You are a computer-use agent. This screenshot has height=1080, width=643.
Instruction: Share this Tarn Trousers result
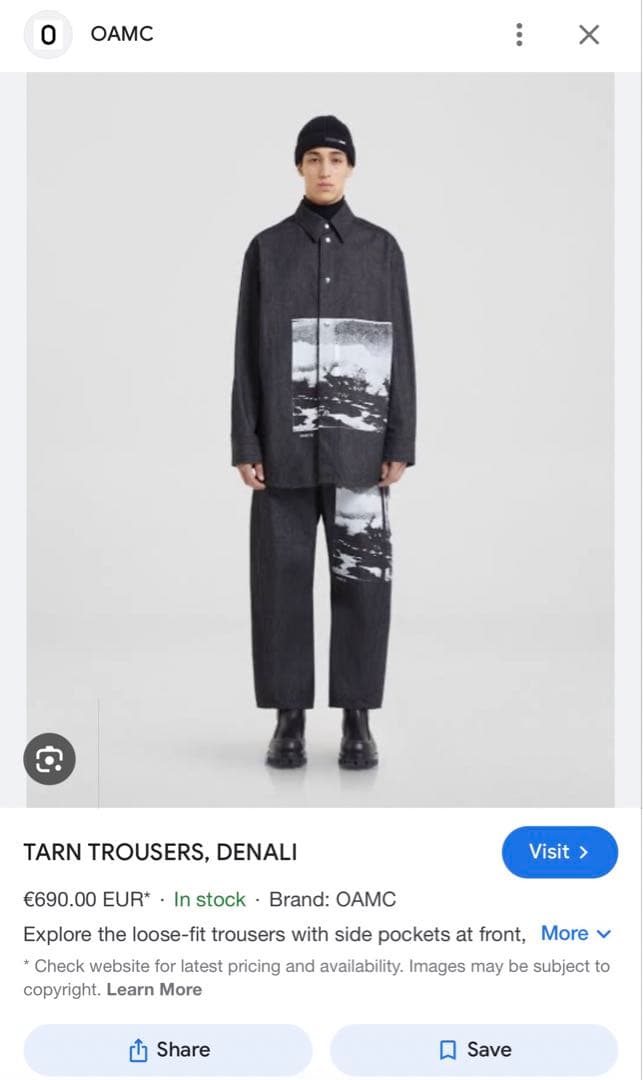[x=168, y=1050]
